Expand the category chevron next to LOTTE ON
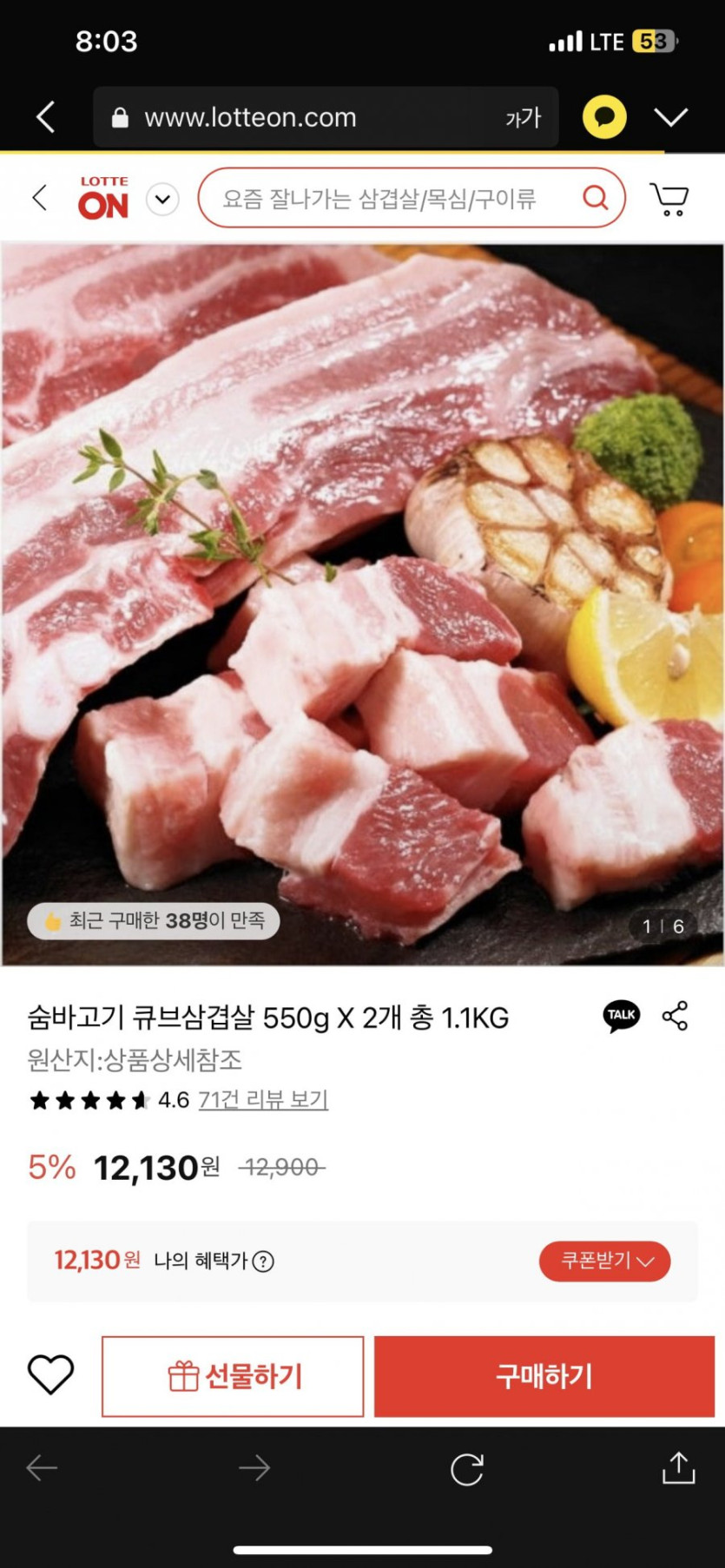Image resolution: width=725 pixels, height=1568 pixels. point(161,198)
